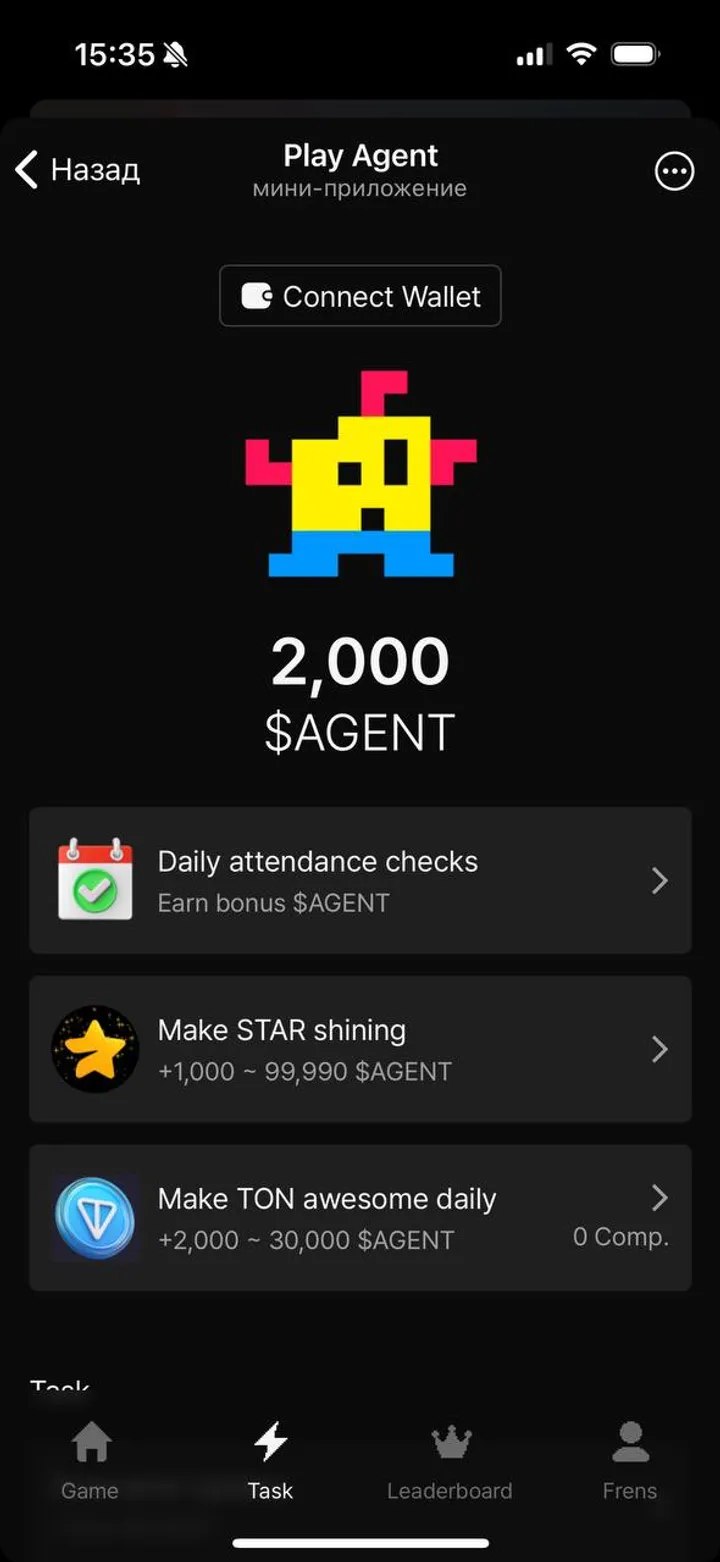Viewport: 720px width, 1562px height.
Task: Open the Make STAR shining chevron
Action: pos(659,1049)
